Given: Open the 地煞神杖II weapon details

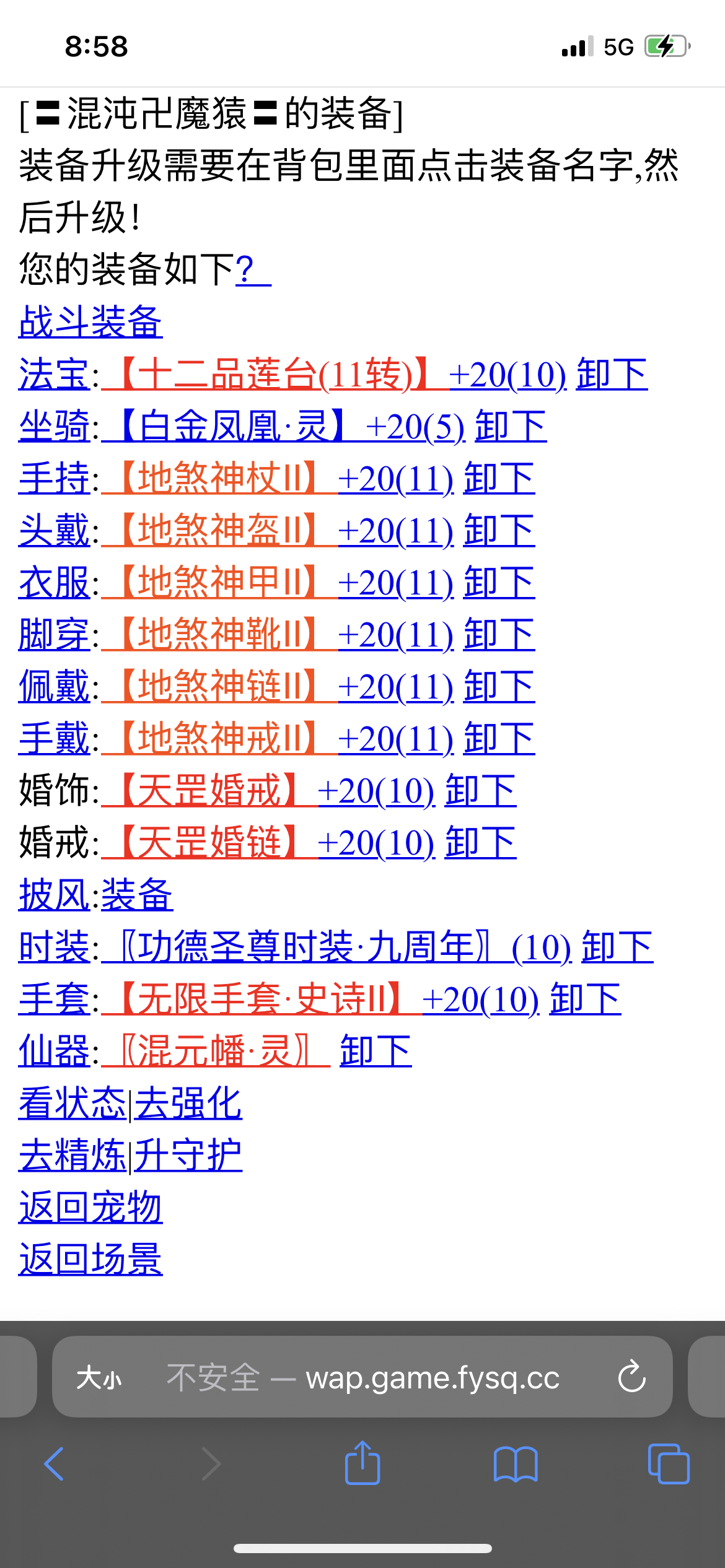Looking at the screenshot, I should coord(217,479).
